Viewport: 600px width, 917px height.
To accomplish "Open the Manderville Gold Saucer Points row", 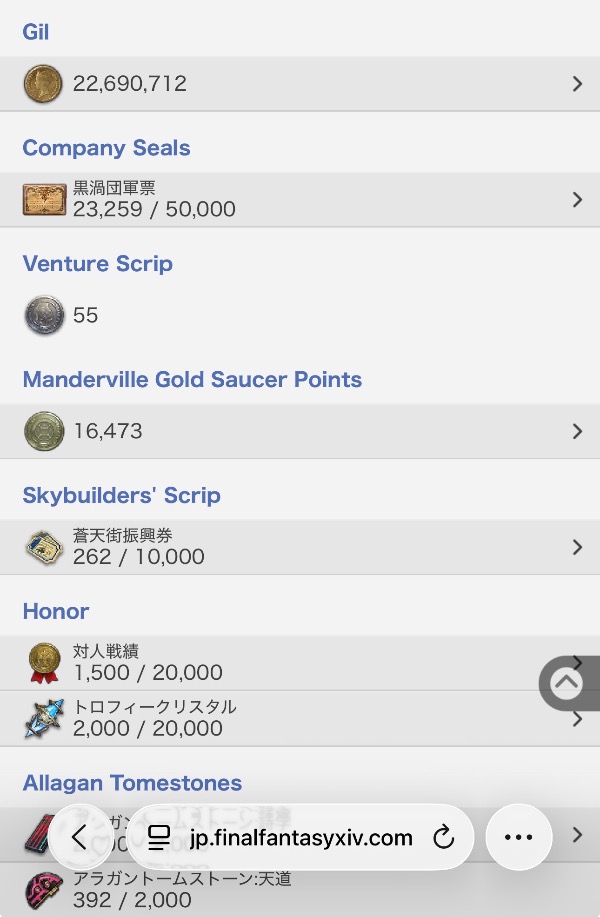I will [300, 432].
